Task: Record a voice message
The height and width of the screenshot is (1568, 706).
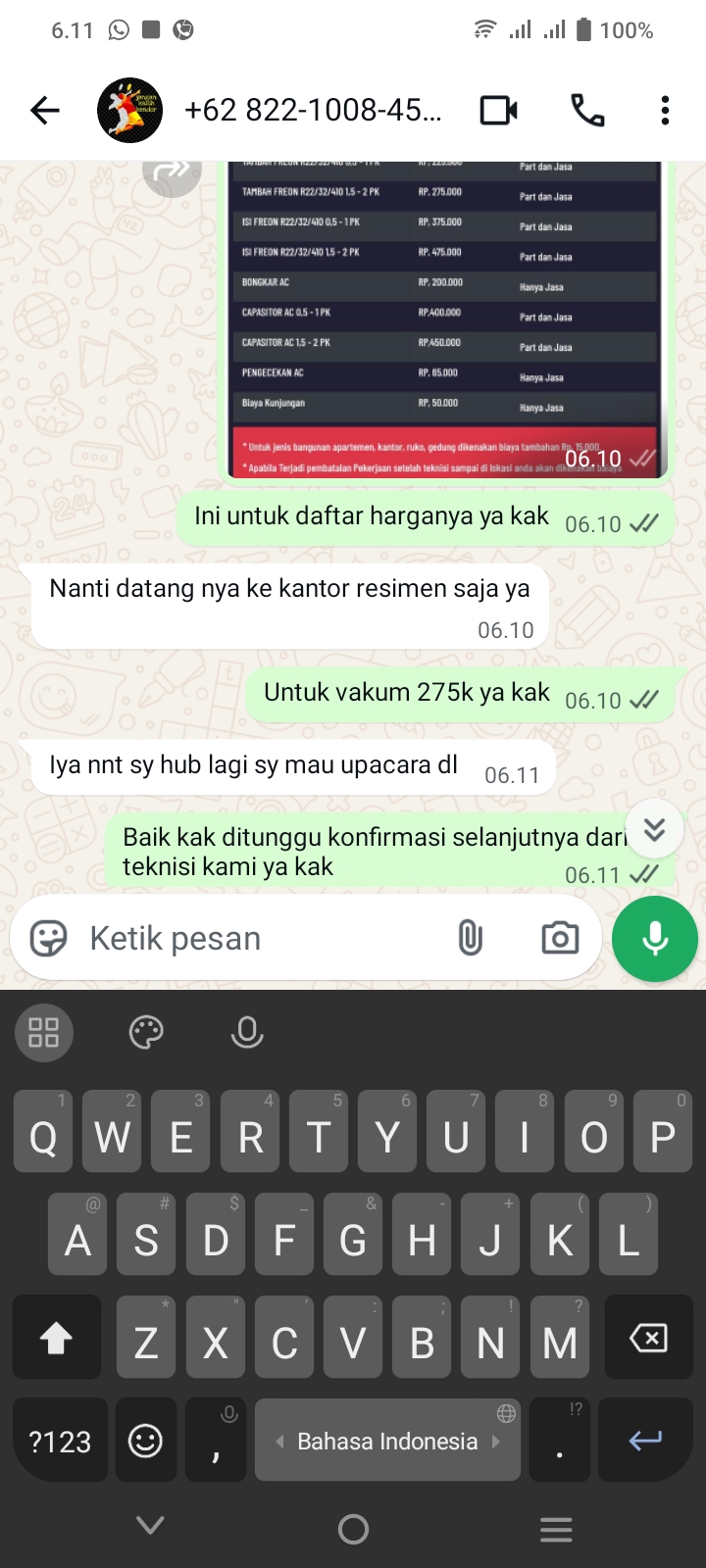Action: (x=654, y=938)
